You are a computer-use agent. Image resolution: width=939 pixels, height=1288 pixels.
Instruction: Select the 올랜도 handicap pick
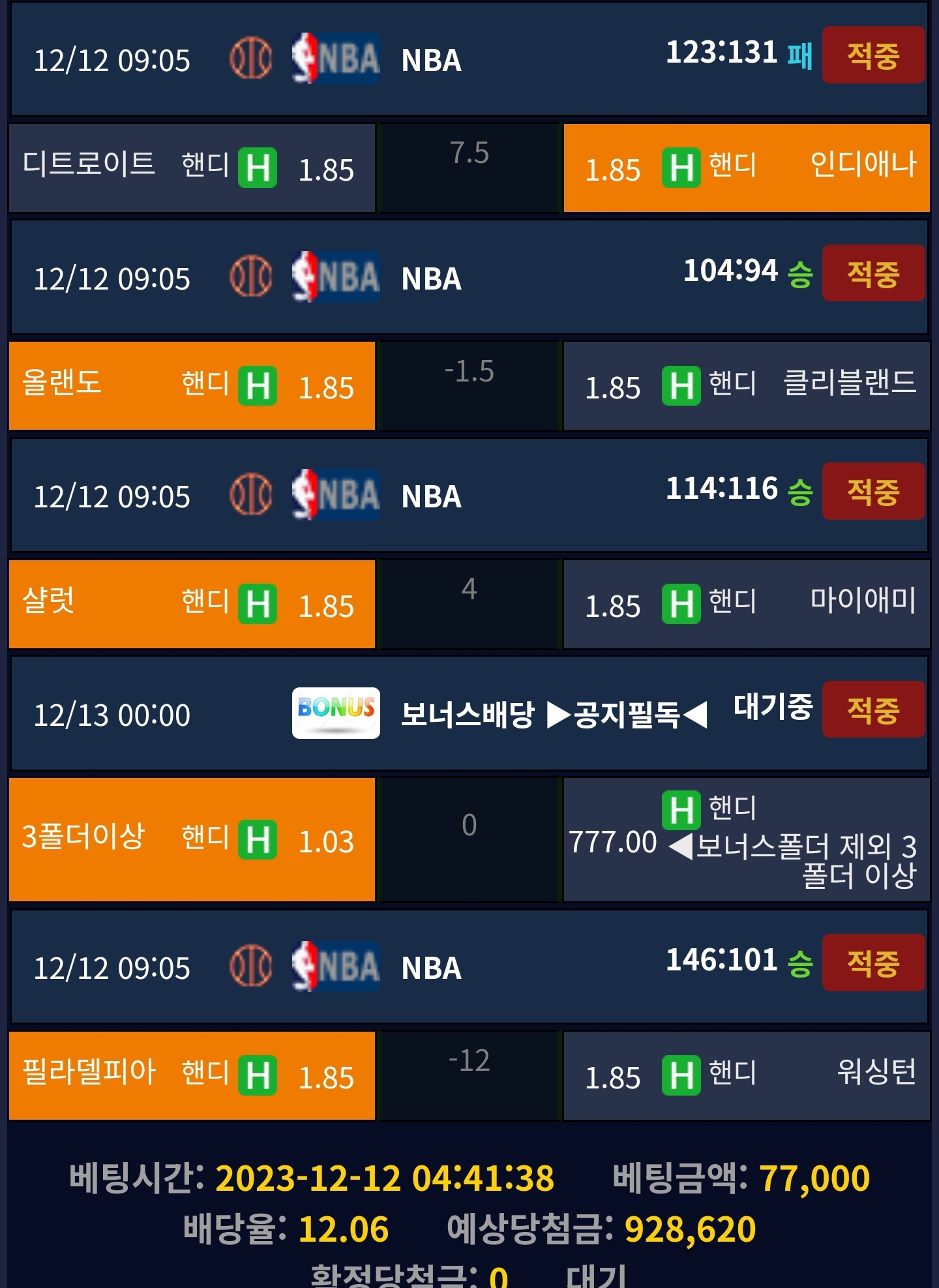192,385
